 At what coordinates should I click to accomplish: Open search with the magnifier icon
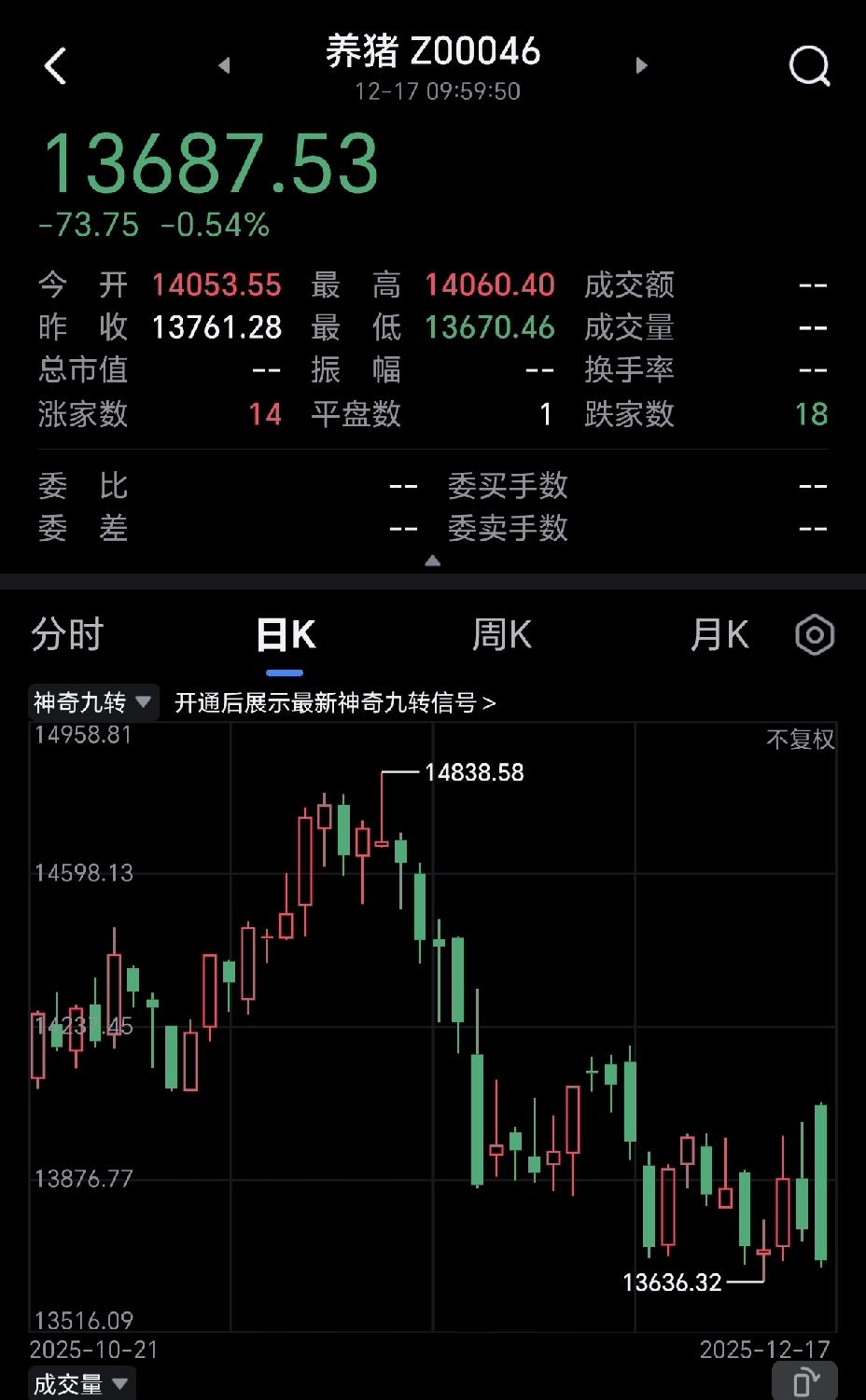click(809, 65)
